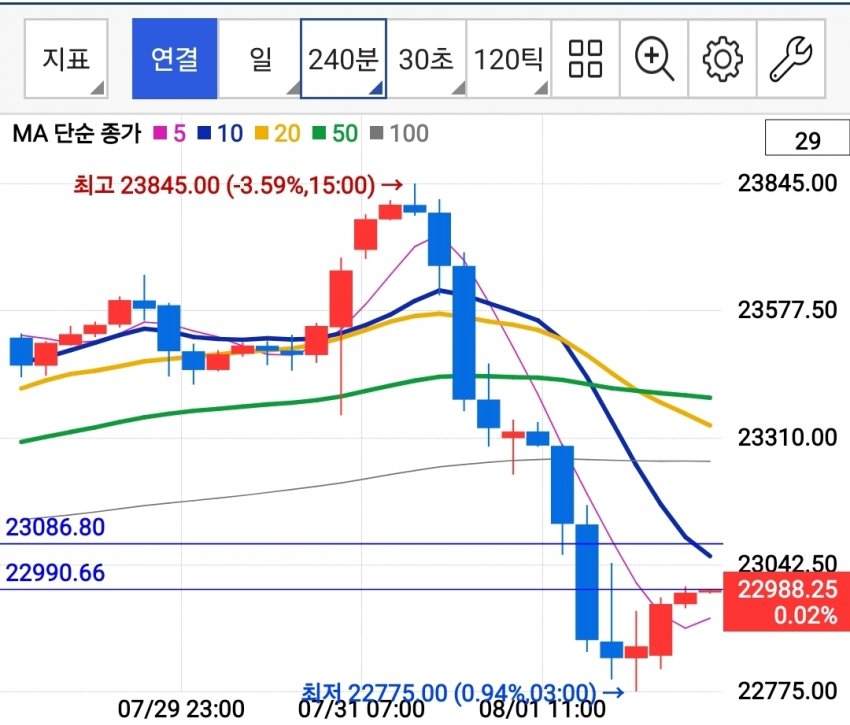The width and height of the screenshot is (850, 725).
Task: Open chart settings gear
Action: [x=722, y=59]
